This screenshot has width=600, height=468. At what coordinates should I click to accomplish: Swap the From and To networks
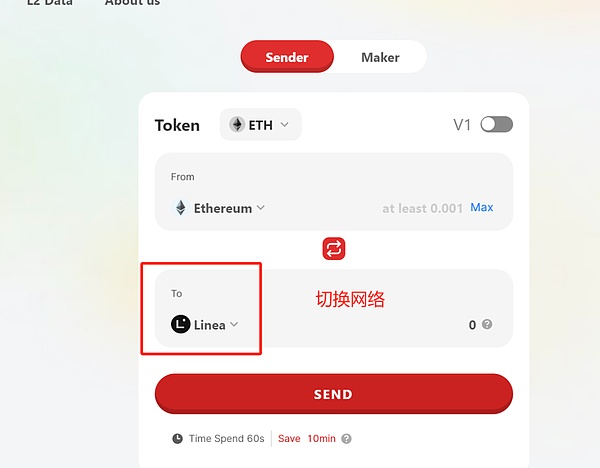(334, 248)
